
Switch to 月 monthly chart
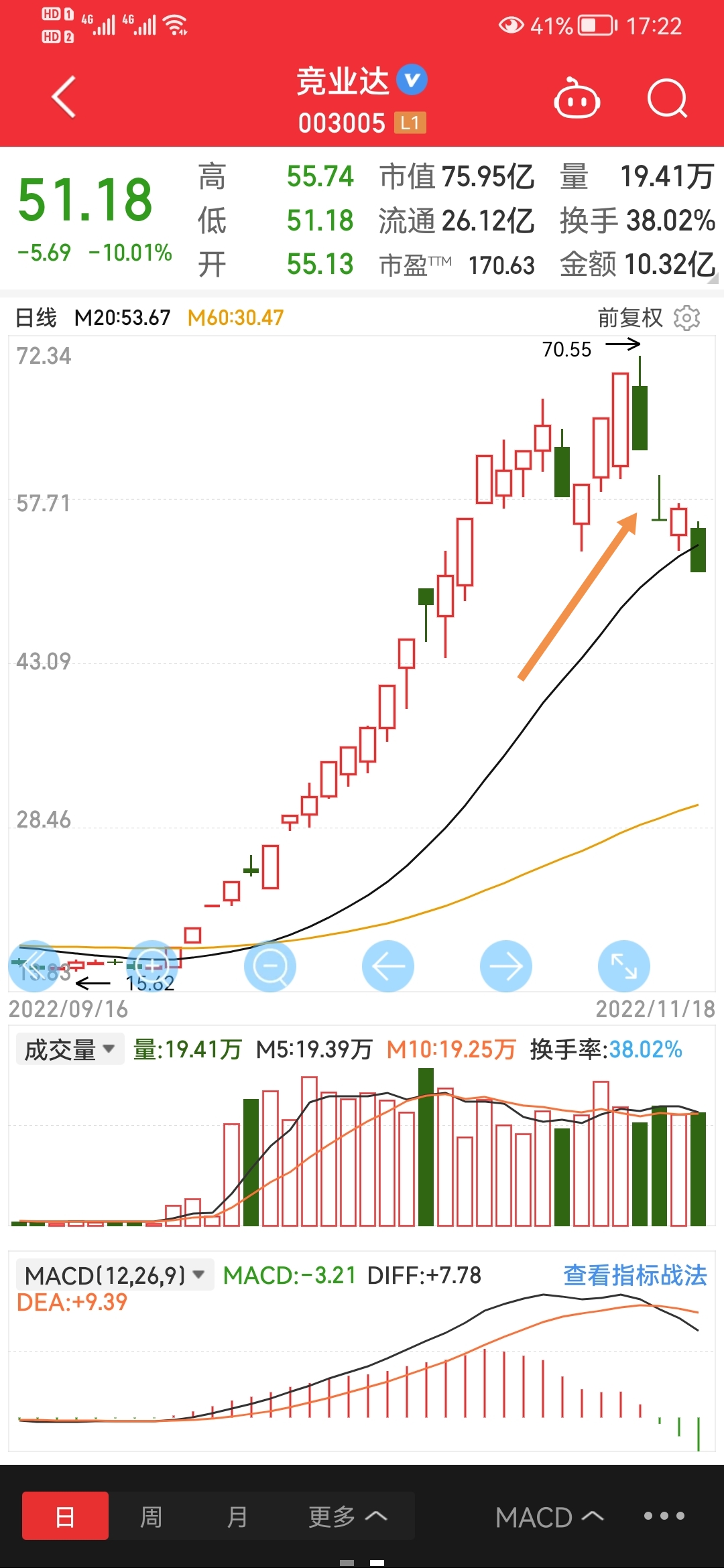pyautogui.click(x=237, y=1516)
